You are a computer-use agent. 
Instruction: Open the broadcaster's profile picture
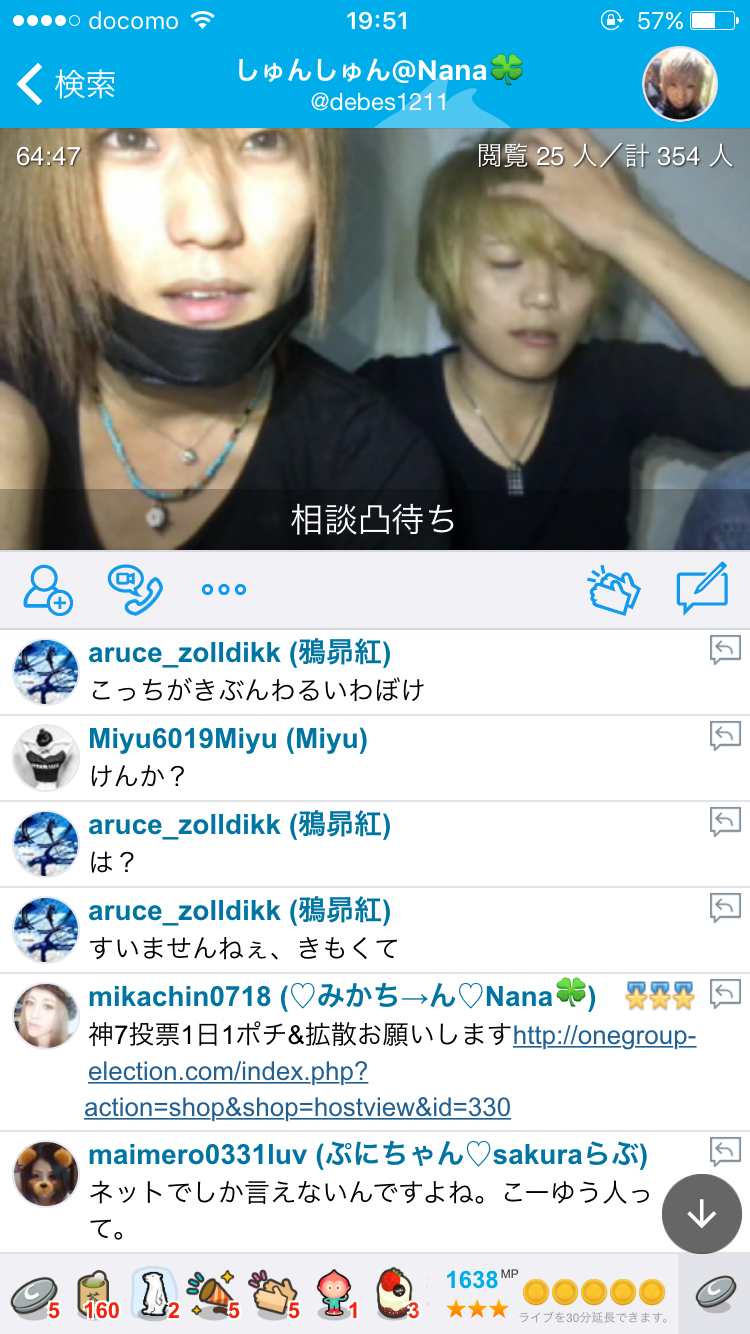pos(679,84)
